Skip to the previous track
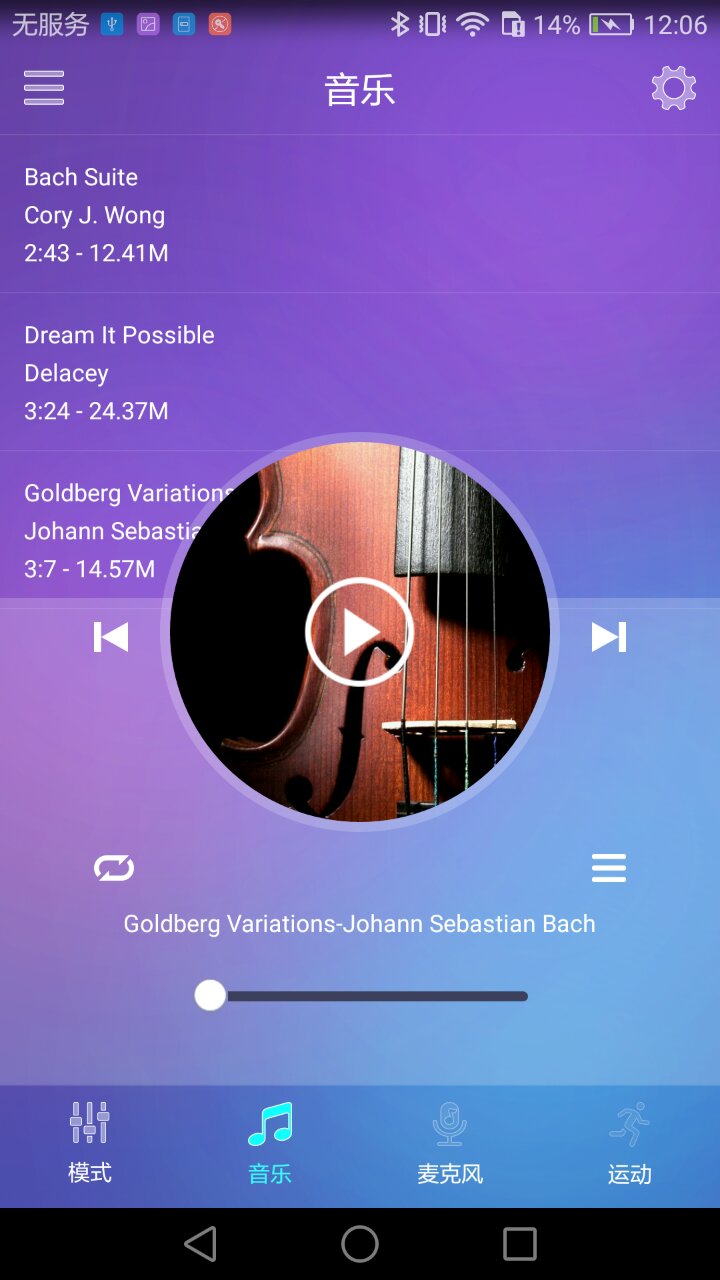The image size is (720, 1280). (111, 637)
